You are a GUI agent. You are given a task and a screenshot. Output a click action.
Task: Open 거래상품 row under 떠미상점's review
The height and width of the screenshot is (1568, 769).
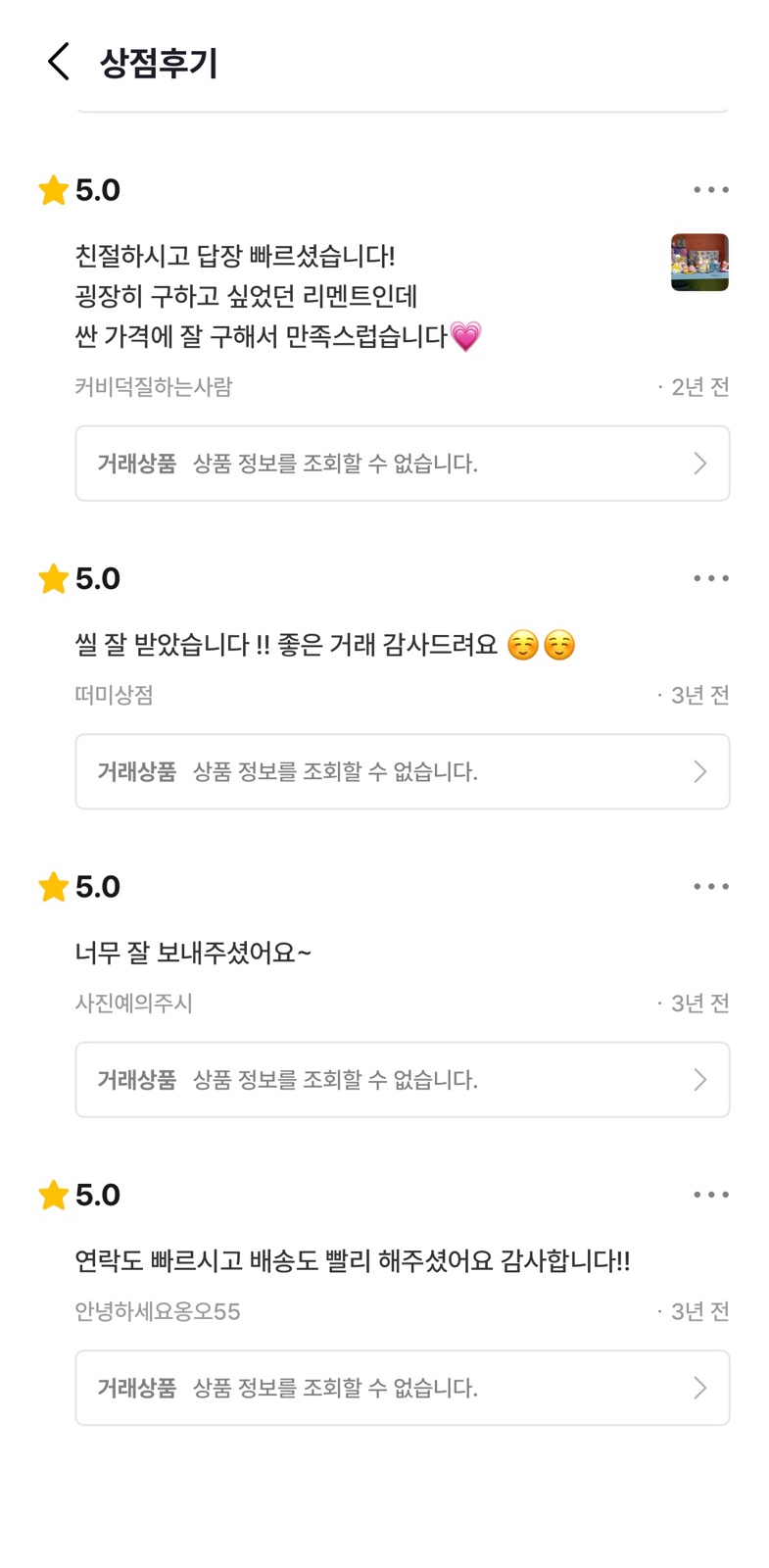click(x=402, y=772)
